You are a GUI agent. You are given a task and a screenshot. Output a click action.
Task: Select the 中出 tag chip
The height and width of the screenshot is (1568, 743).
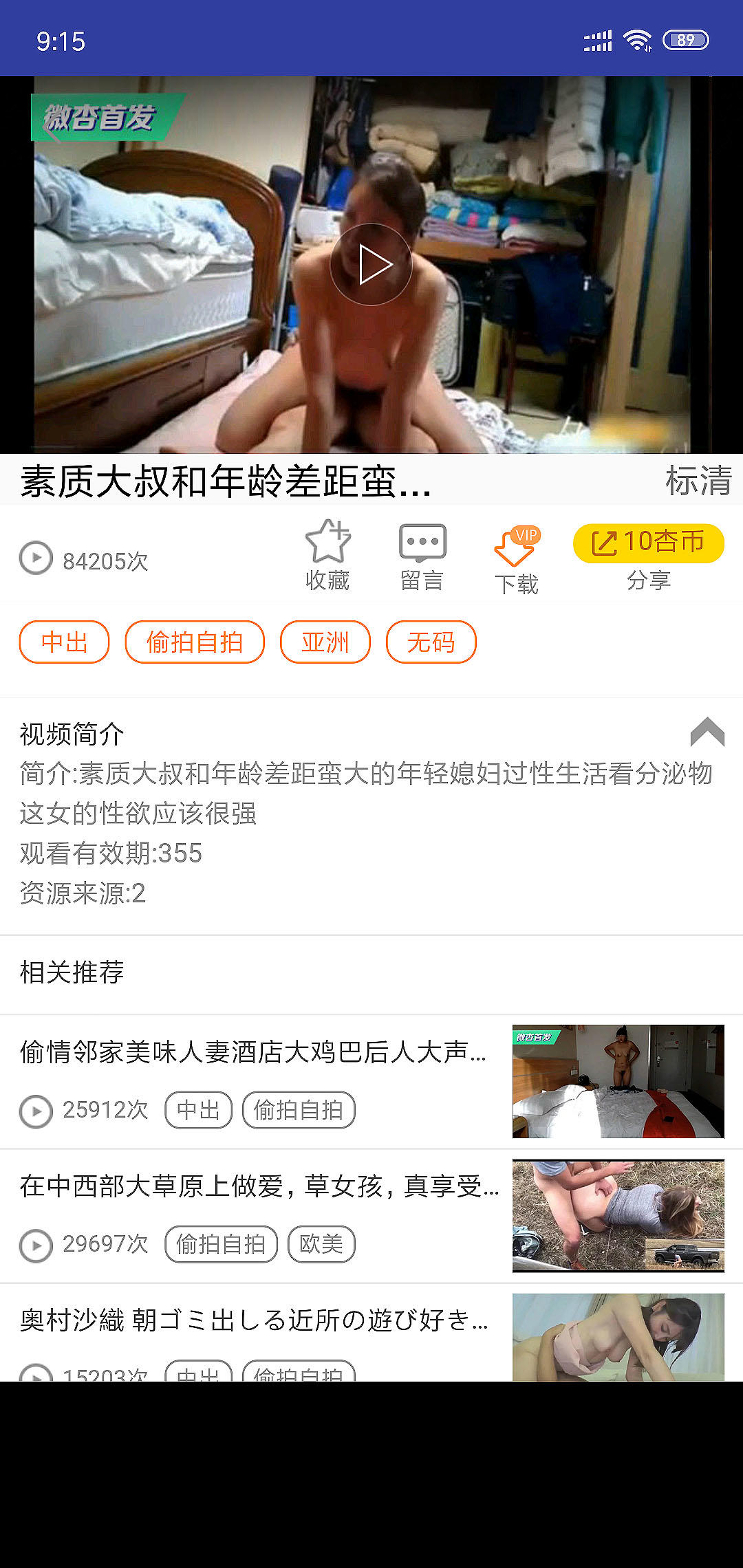[x=64, y=642]
